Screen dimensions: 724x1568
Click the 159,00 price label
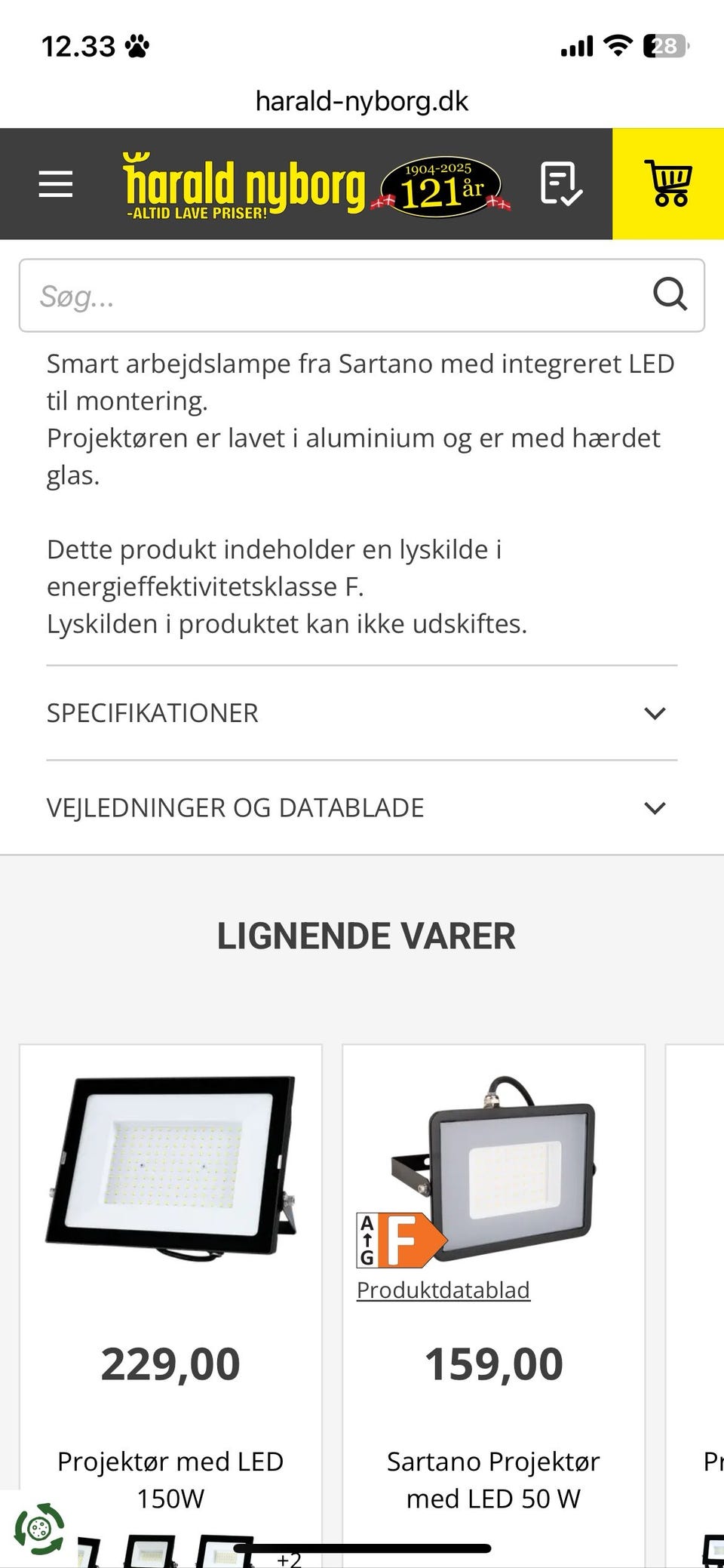(x=494, y=1364)
